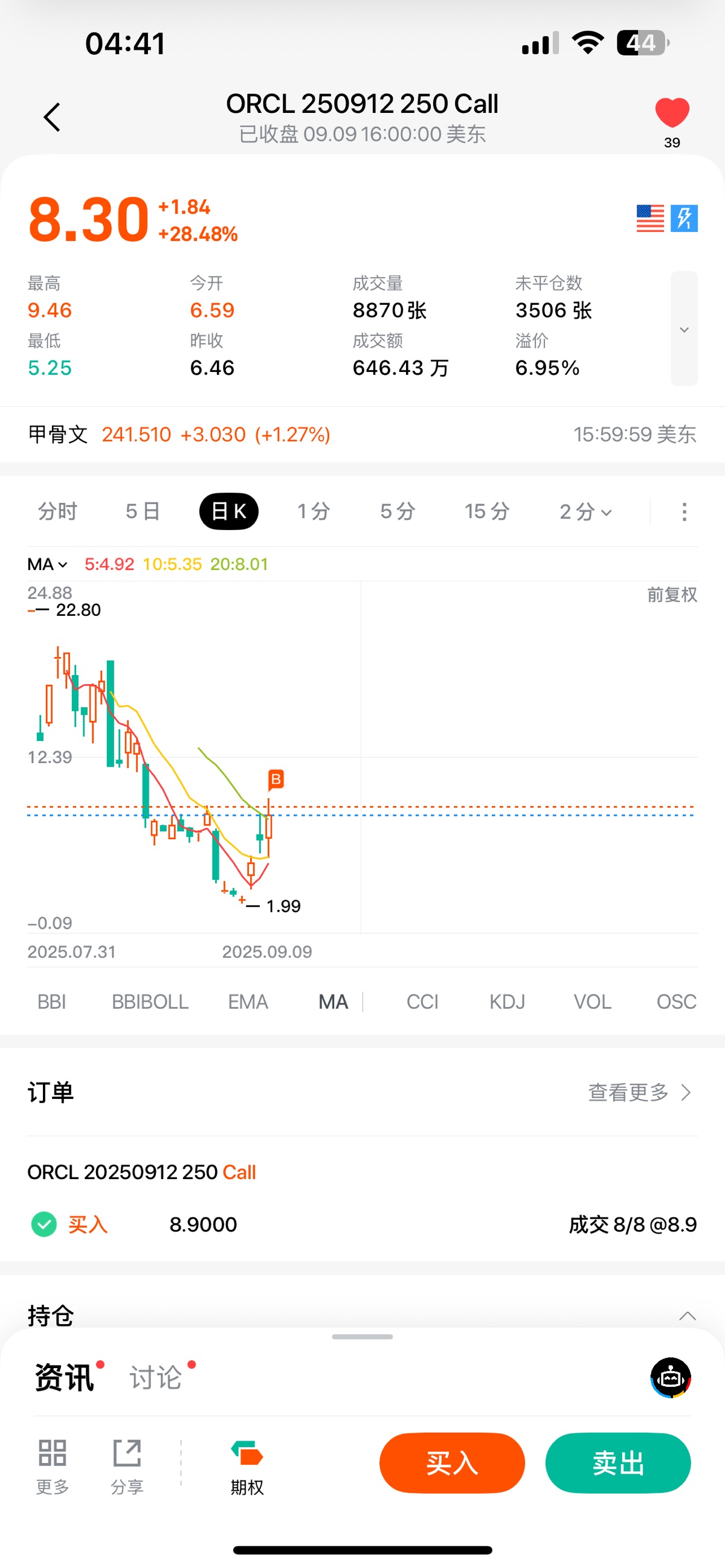
Task: Open chart settings three-dot menu
Action: pos(684,512)
